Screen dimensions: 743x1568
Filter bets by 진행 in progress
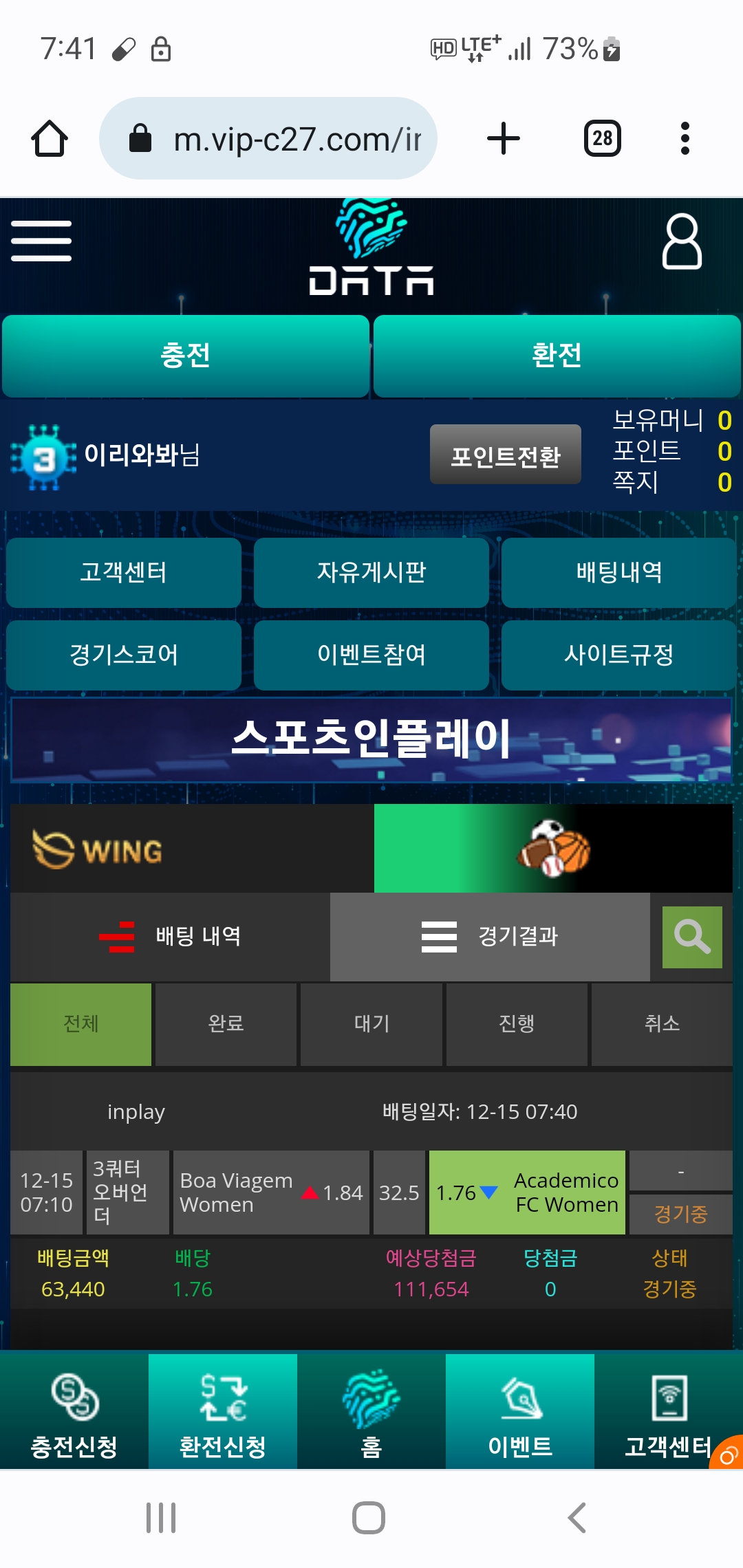[x=517, y=1024]
